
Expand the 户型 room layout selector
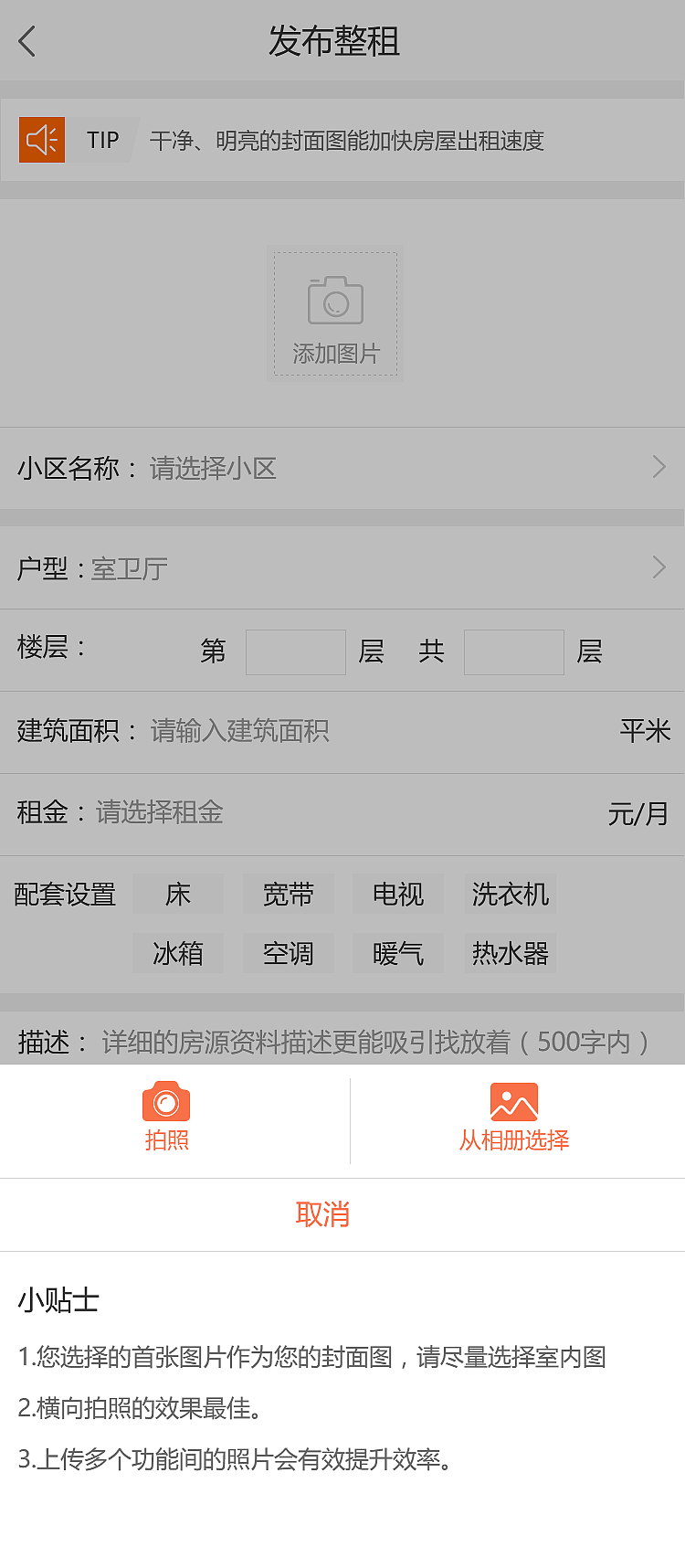coord(659,567)
